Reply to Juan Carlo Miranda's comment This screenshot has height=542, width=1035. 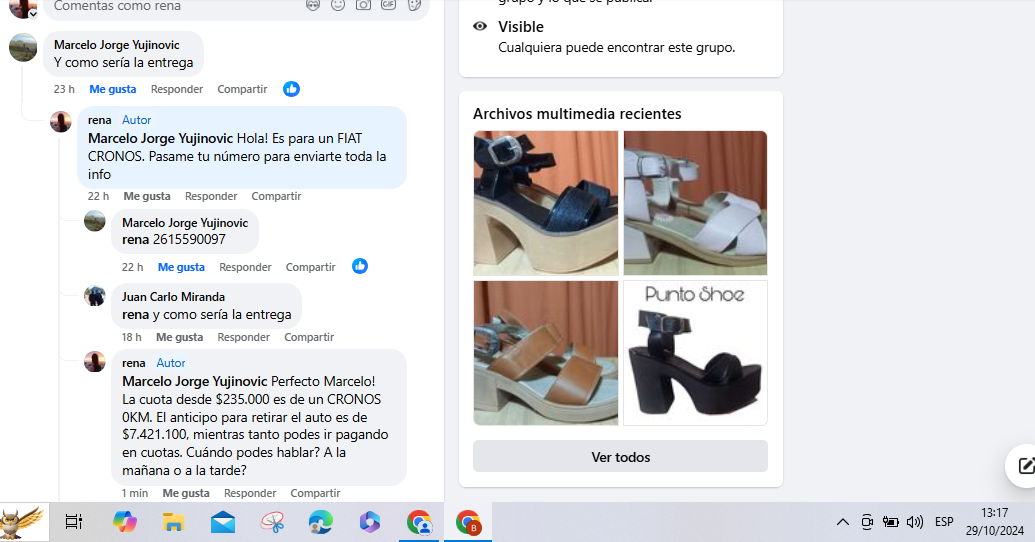click(243, 337)
